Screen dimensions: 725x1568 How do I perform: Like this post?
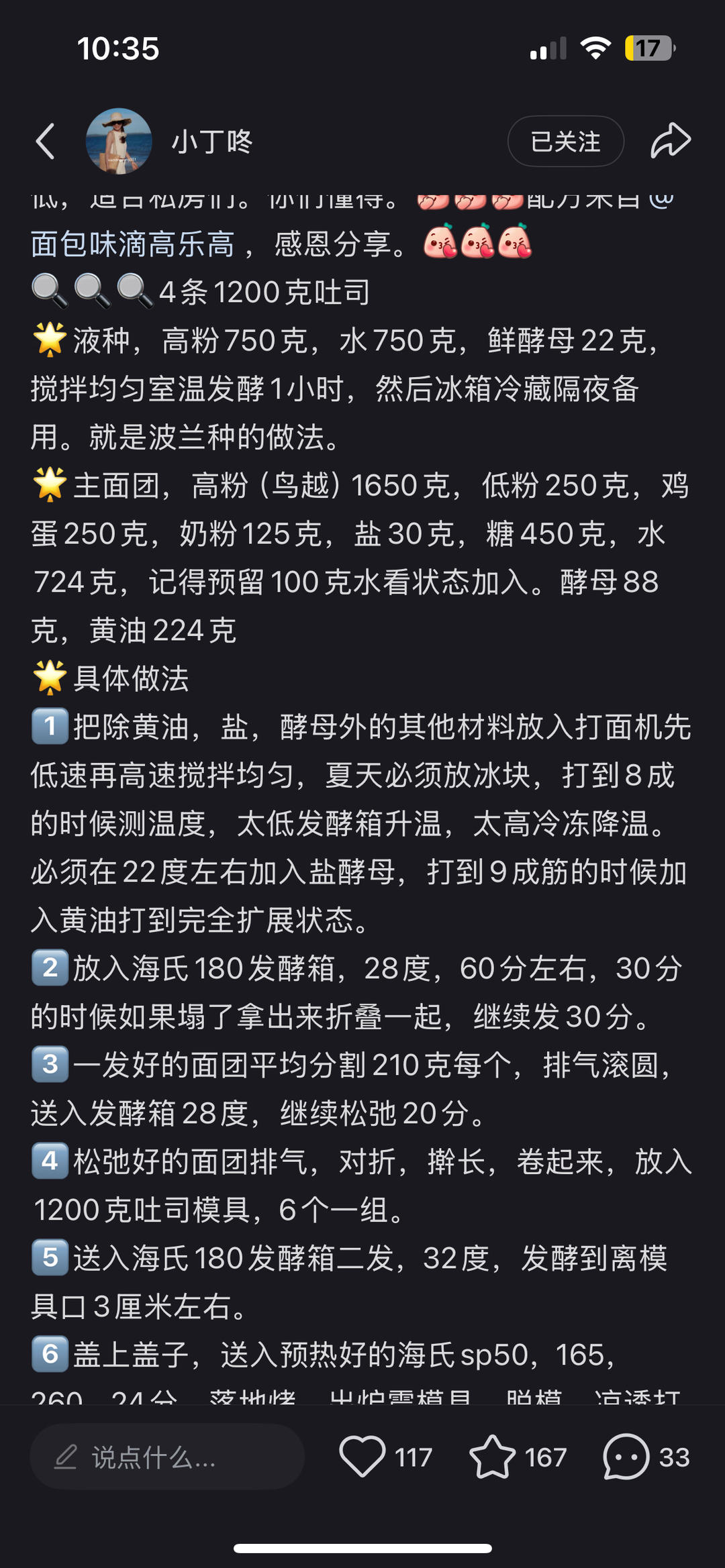[362, 1457]
